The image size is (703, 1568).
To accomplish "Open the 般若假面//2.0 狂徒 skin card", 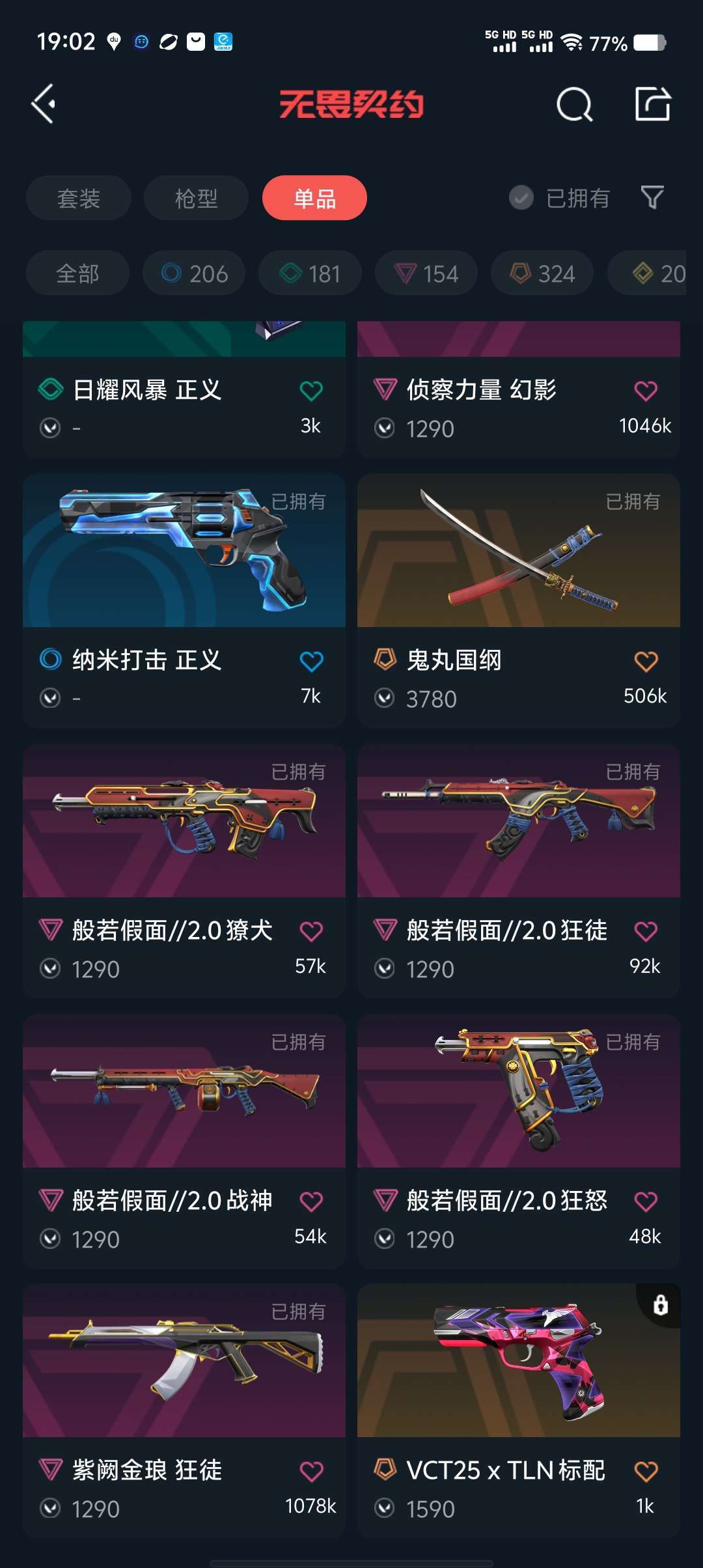I will (519, 871).
